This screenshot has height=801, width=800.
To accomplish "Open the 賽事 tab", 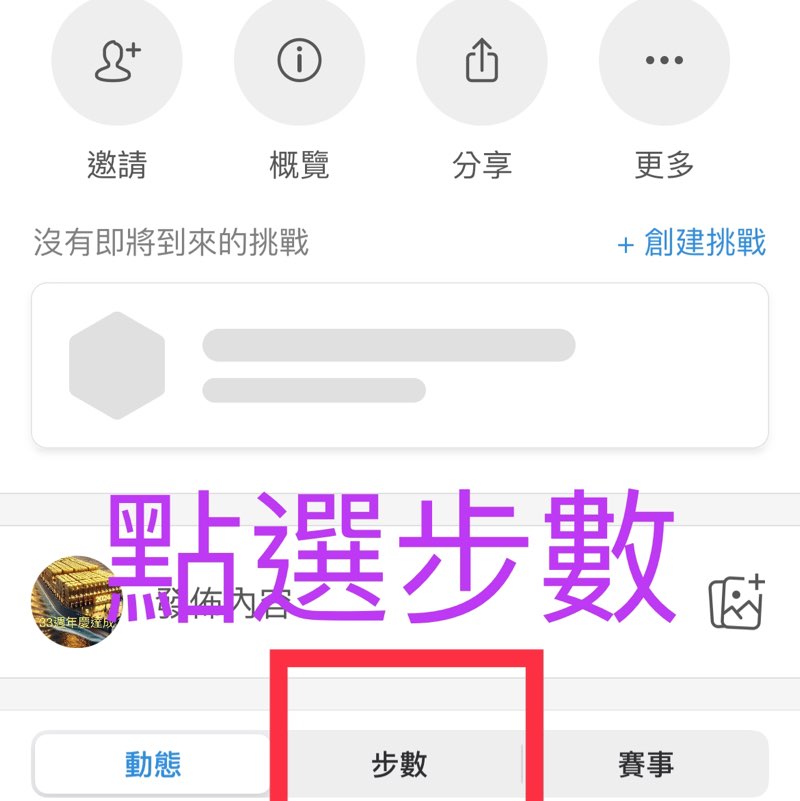I will pyautogui.click(x=645, y=764).
